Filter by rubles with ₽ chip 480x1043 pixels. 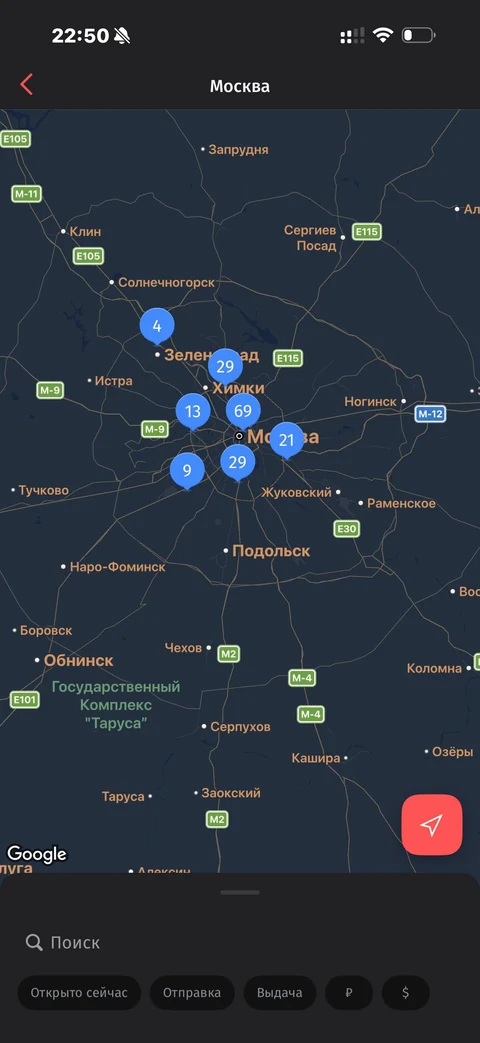pyautogui.click(x=349, y=993)
